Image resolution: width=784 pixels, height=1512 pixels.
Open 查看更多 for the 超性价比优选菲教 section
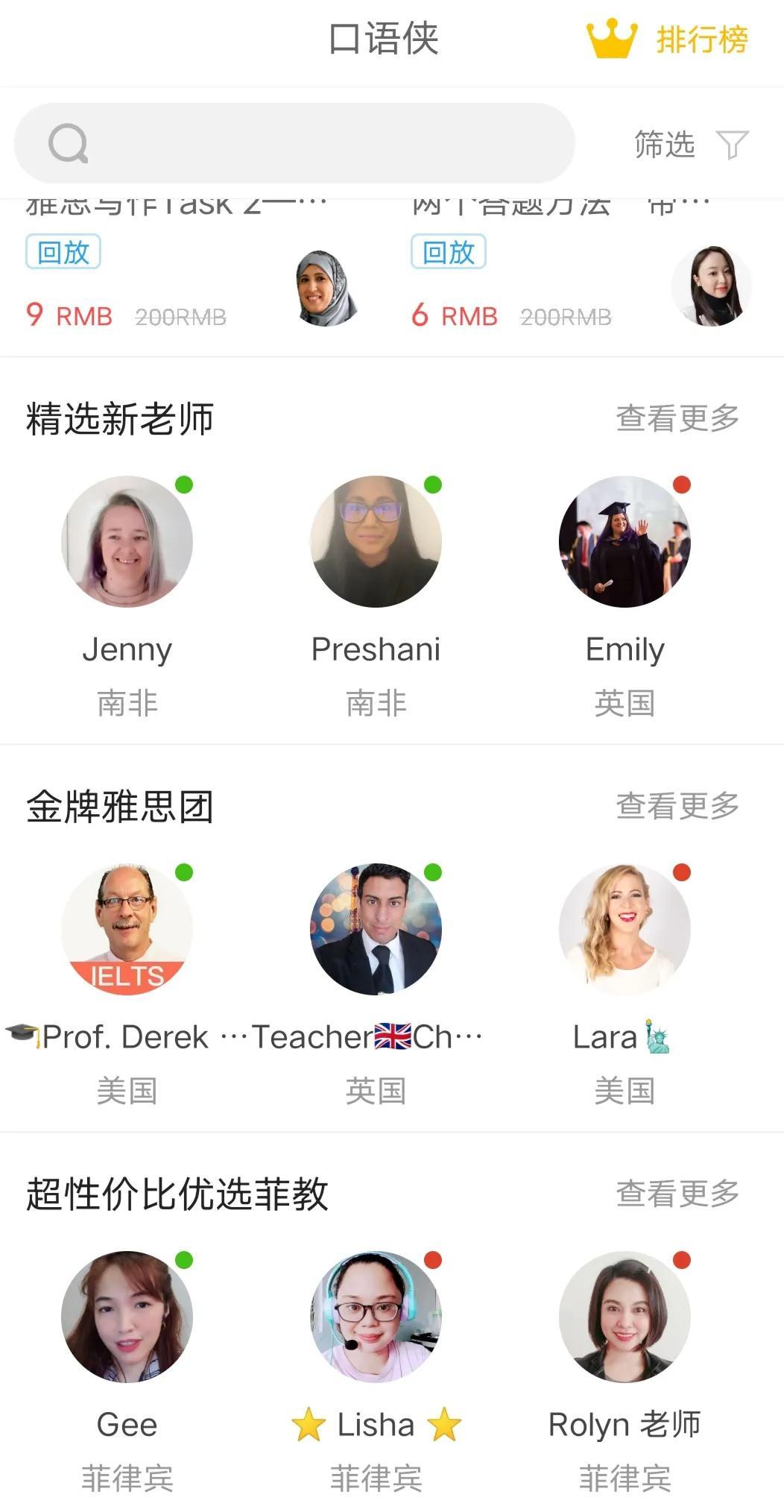[676, 1194]
